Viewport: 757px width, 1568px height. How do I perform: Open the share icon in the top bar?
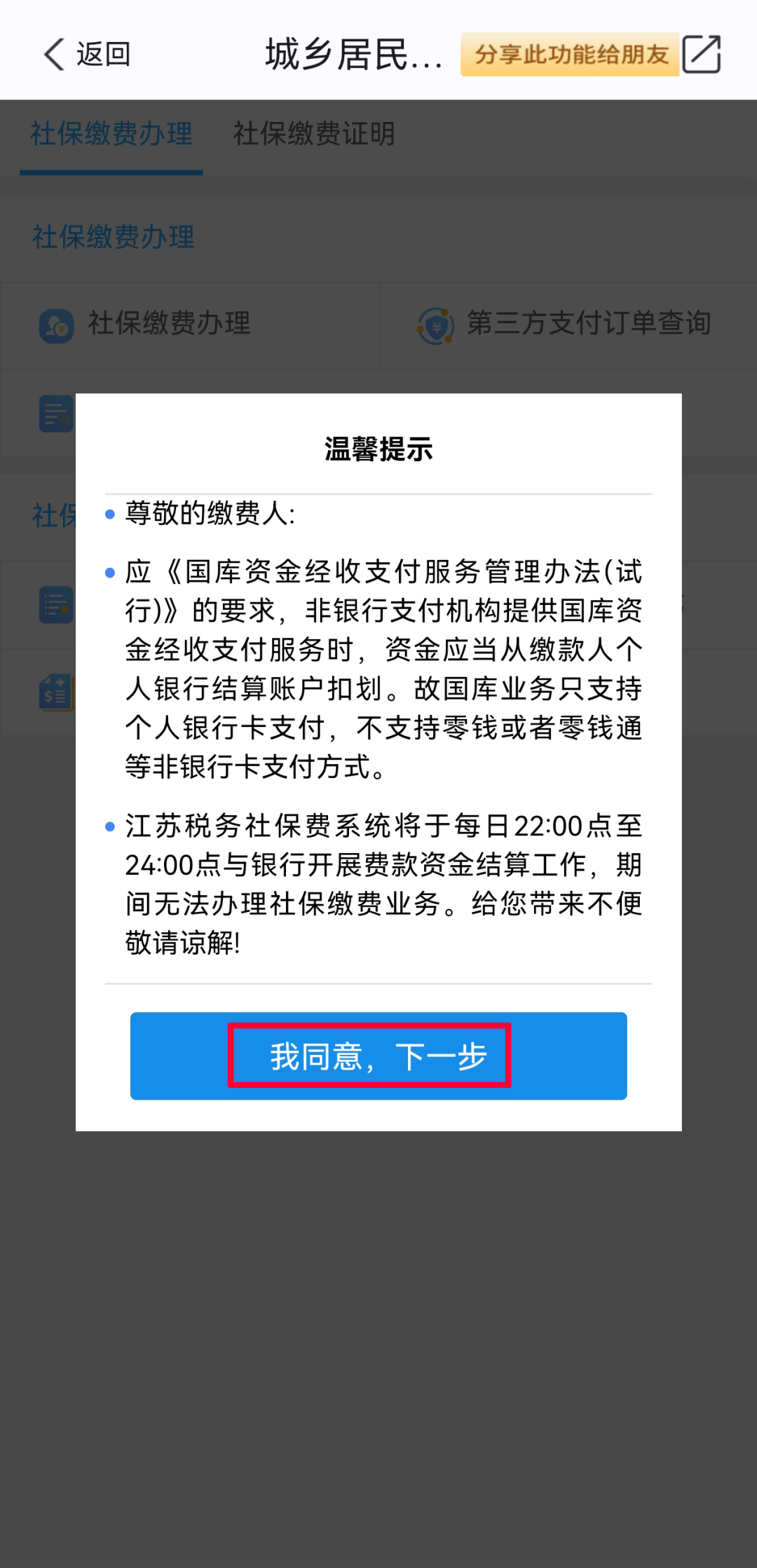coord(702,54)
